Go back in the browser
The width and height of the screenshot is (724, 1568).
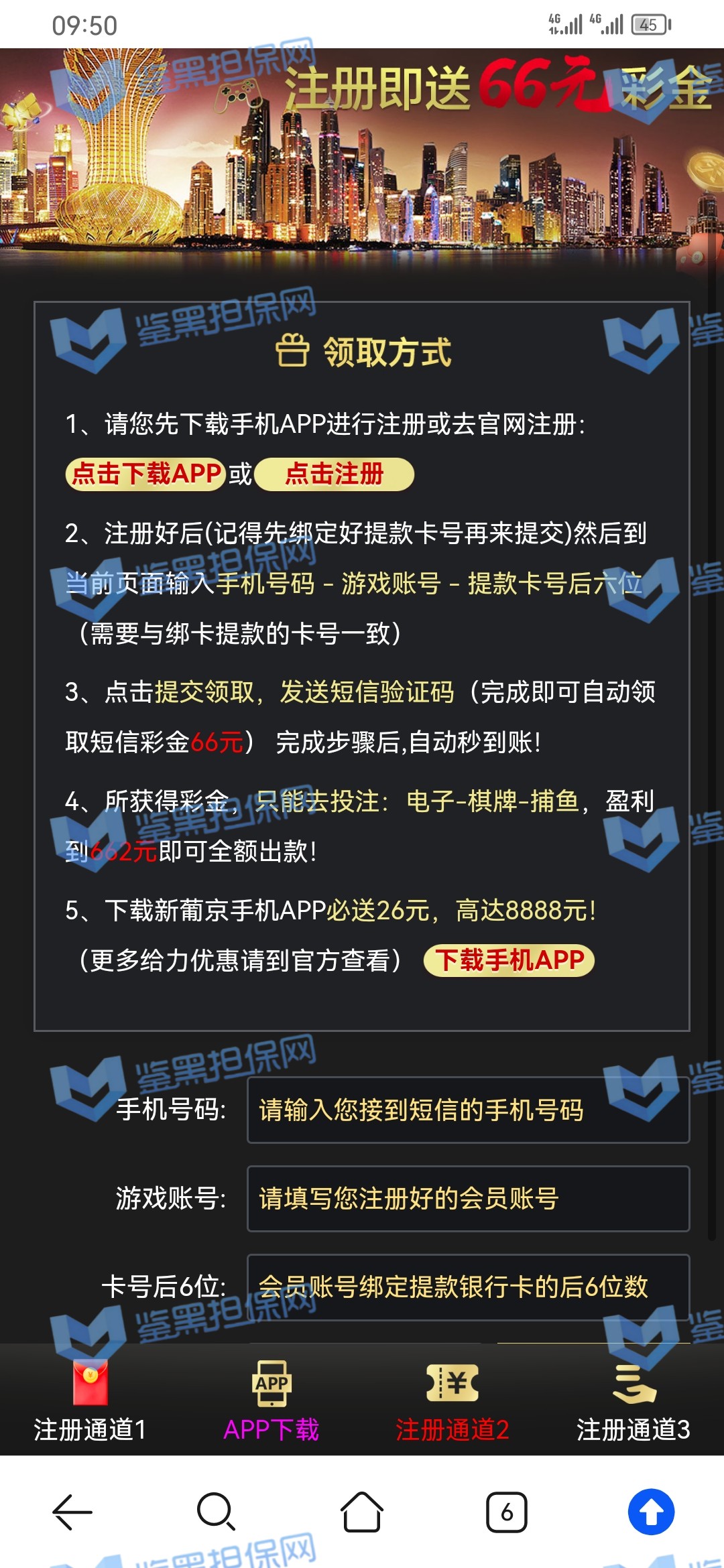click(72, 1512)
